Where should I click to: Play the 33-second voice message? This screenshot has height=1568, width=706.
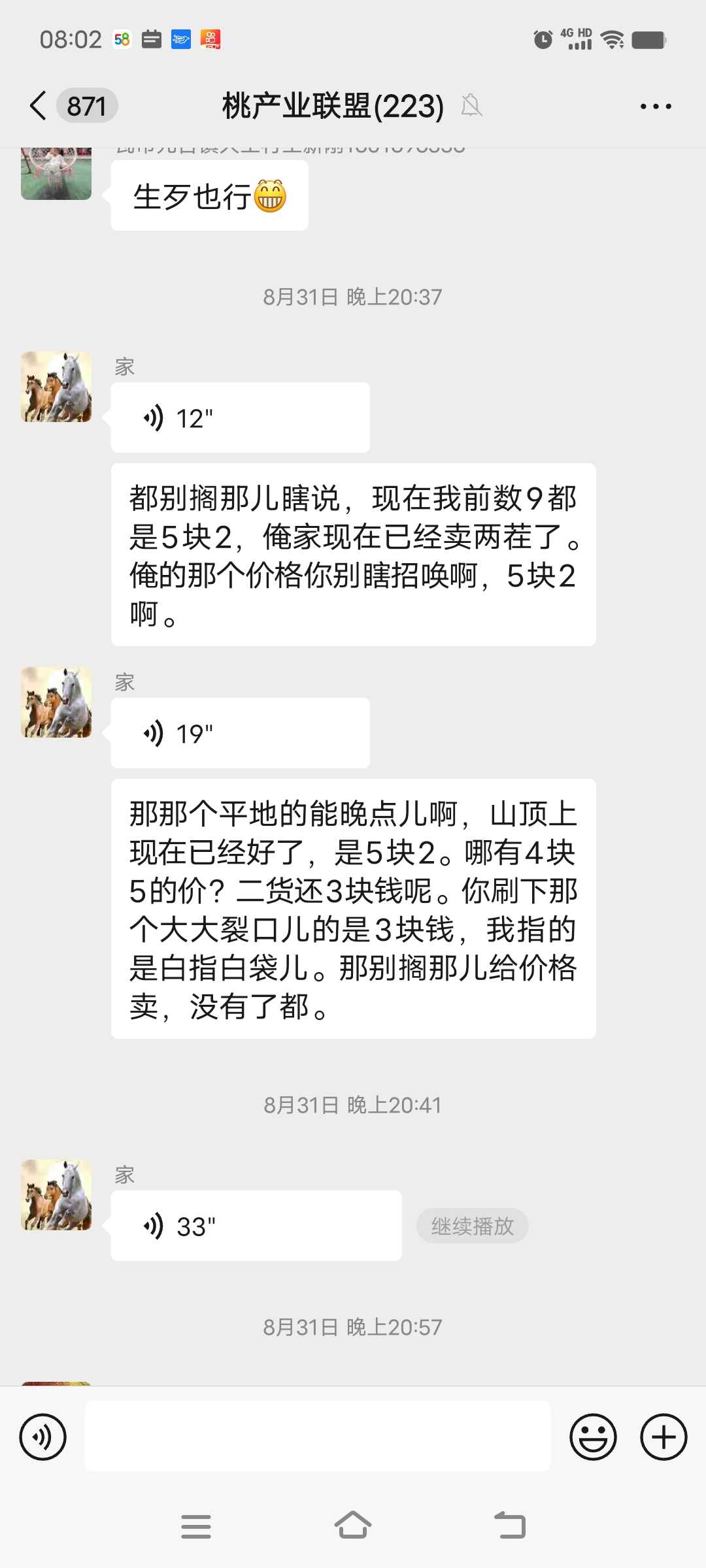pyautogui.click(x=256, y=1226)
